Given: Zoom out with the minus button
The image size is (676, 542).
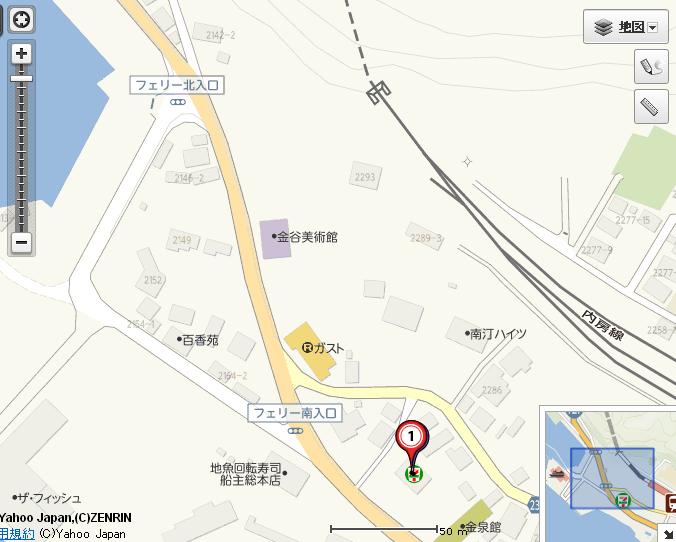Looking at the screenshot, I should [21, 242].
